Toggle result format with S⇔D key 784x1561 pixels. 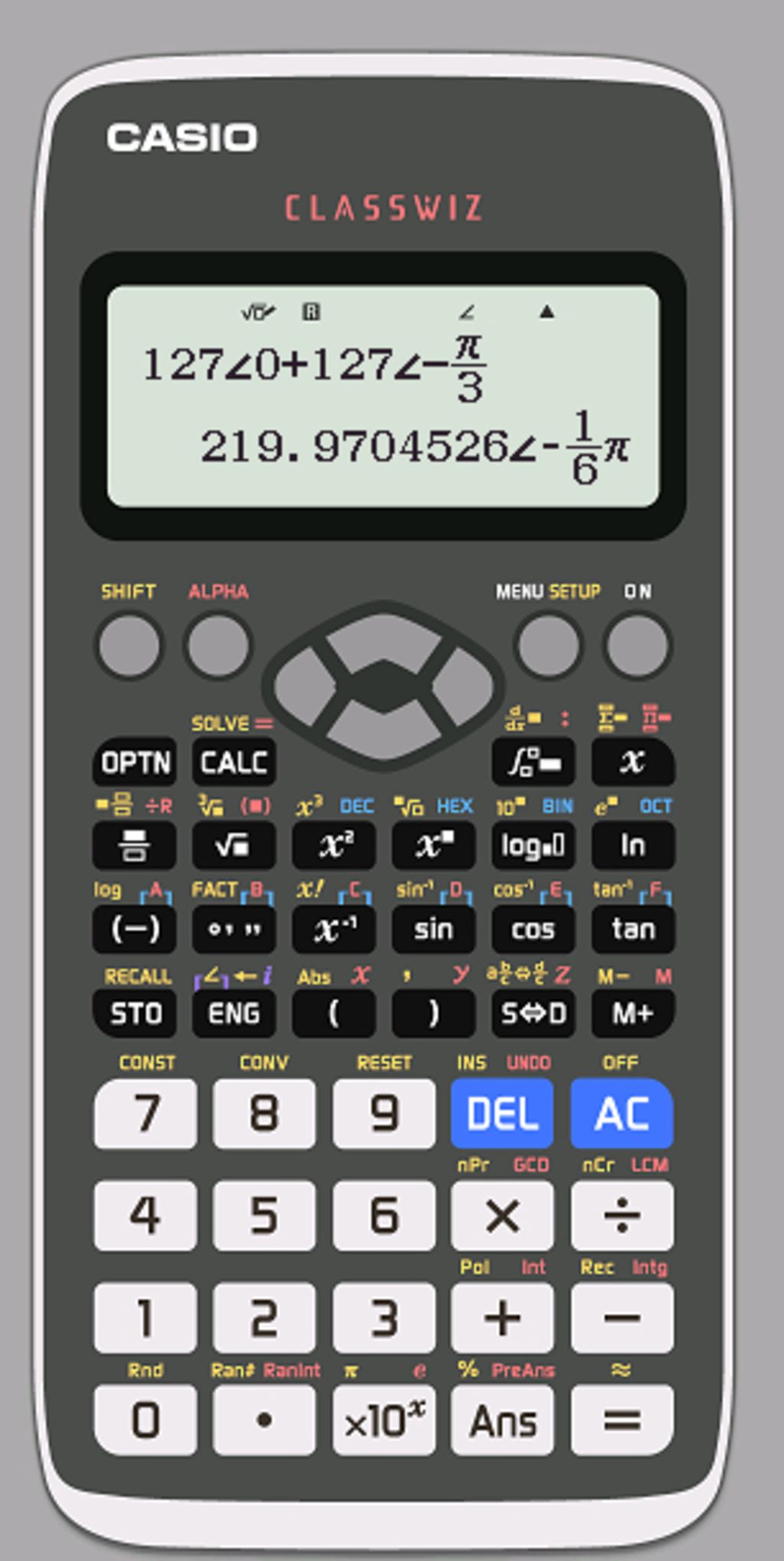click(533, 1013)
